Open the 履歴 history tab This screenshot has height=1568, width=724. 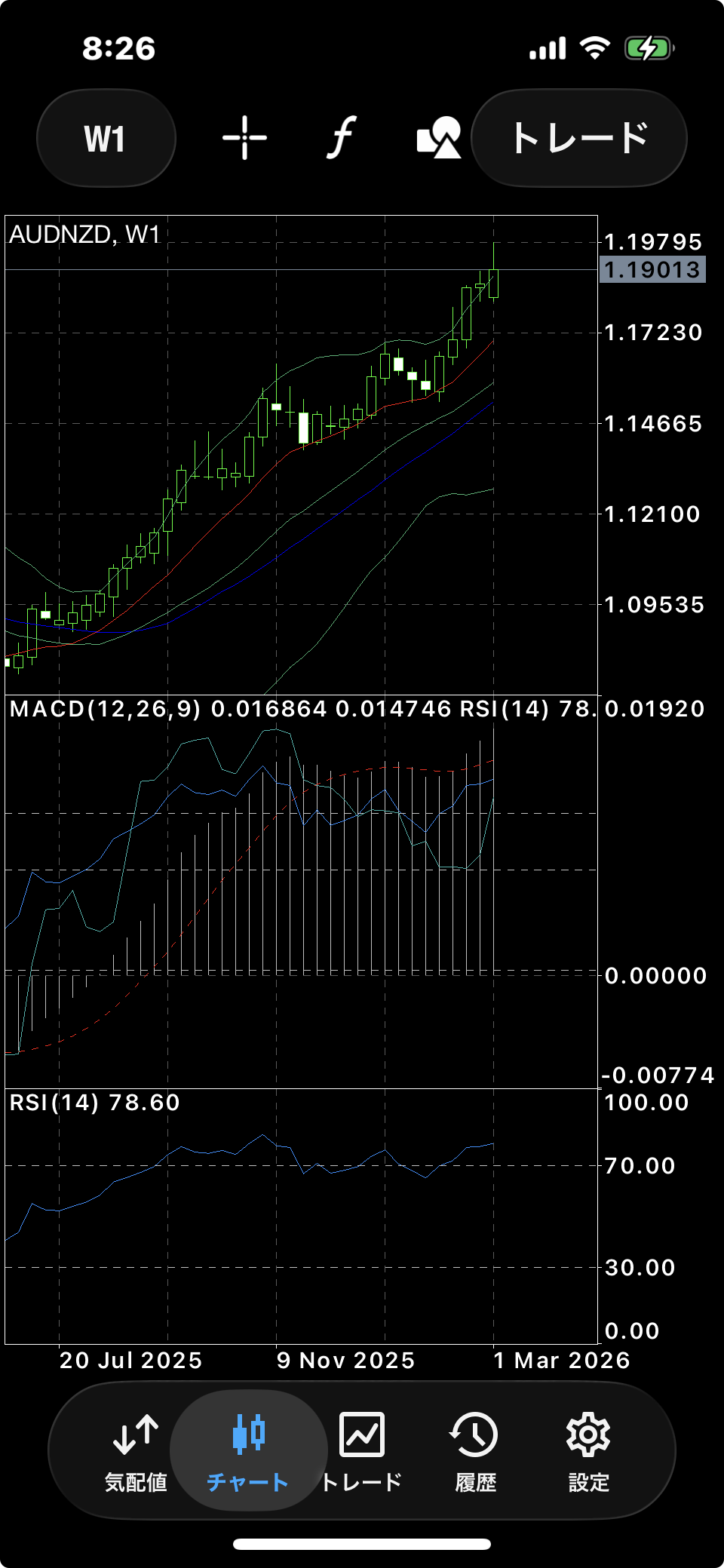tap(475, 1453)
